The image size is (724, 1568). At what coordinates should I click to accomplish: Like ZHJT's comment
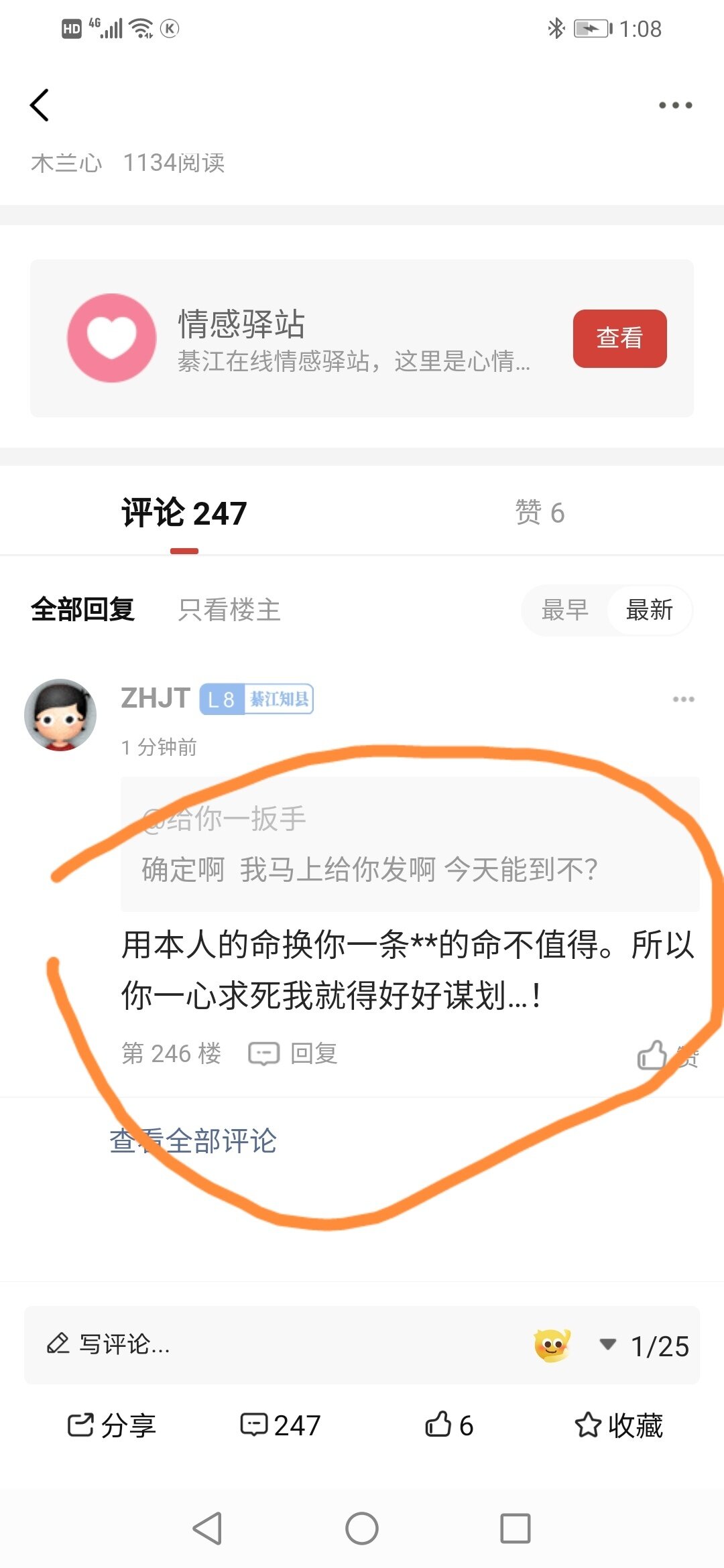[653, 1055]
